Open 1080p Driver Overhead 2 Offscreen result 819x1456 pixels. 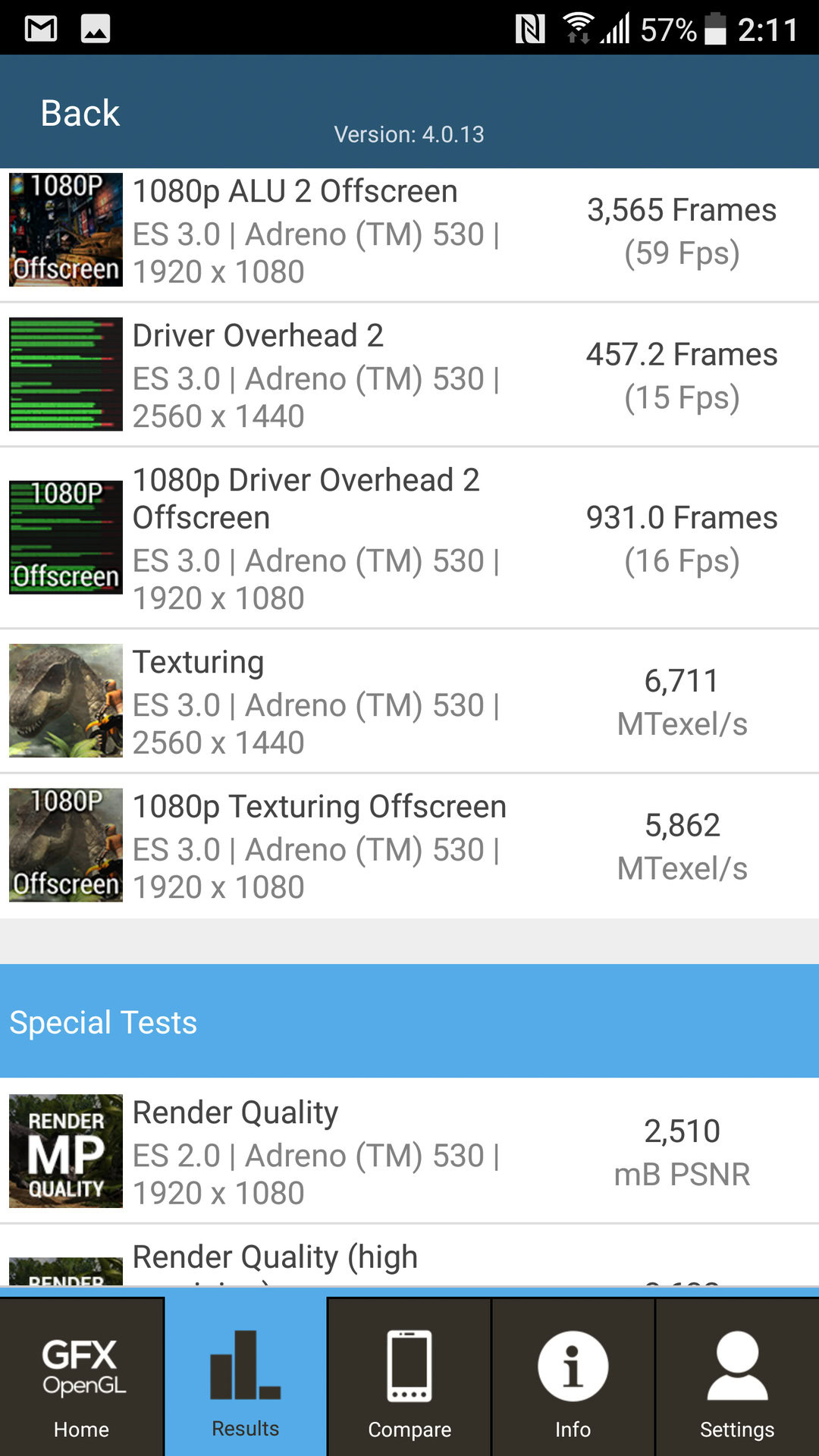(x=409, y=538)
